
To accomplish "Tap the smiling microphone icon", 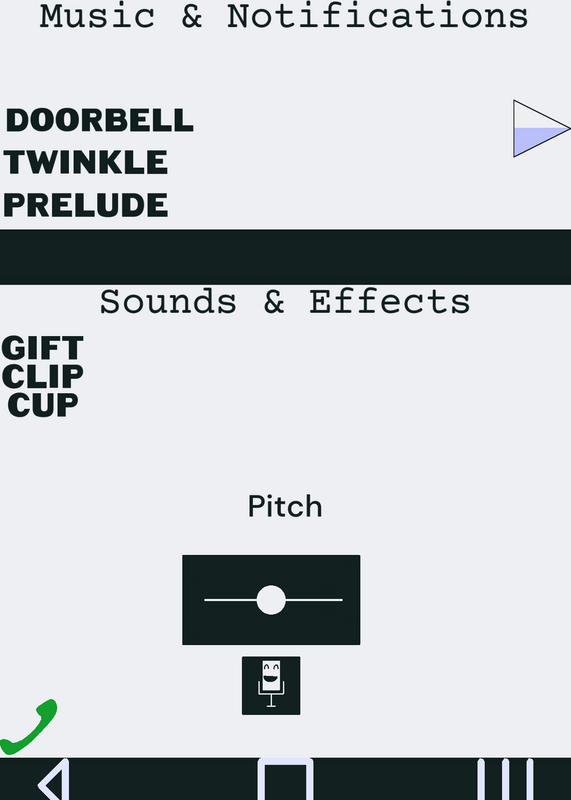I will [271, 685].
